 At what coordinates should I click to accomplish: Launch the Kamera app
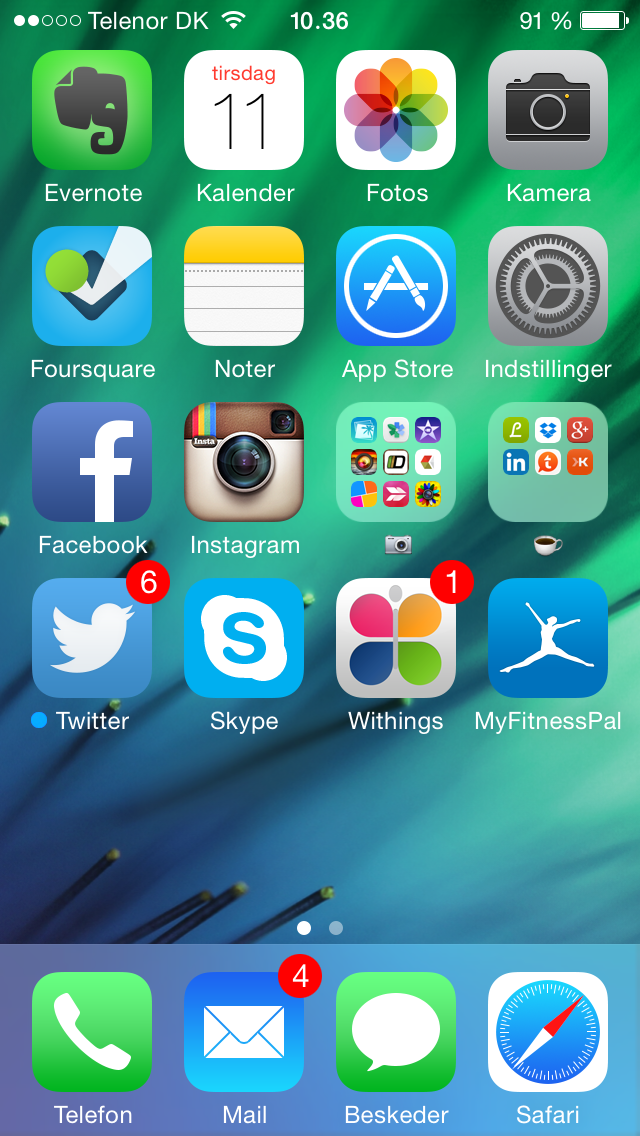click(548, 110)
